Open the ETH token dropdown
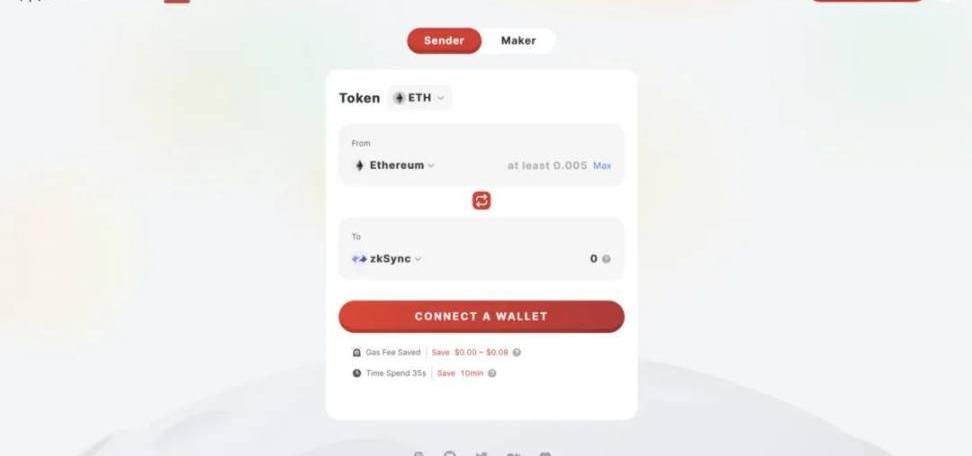 coord(419,98)
